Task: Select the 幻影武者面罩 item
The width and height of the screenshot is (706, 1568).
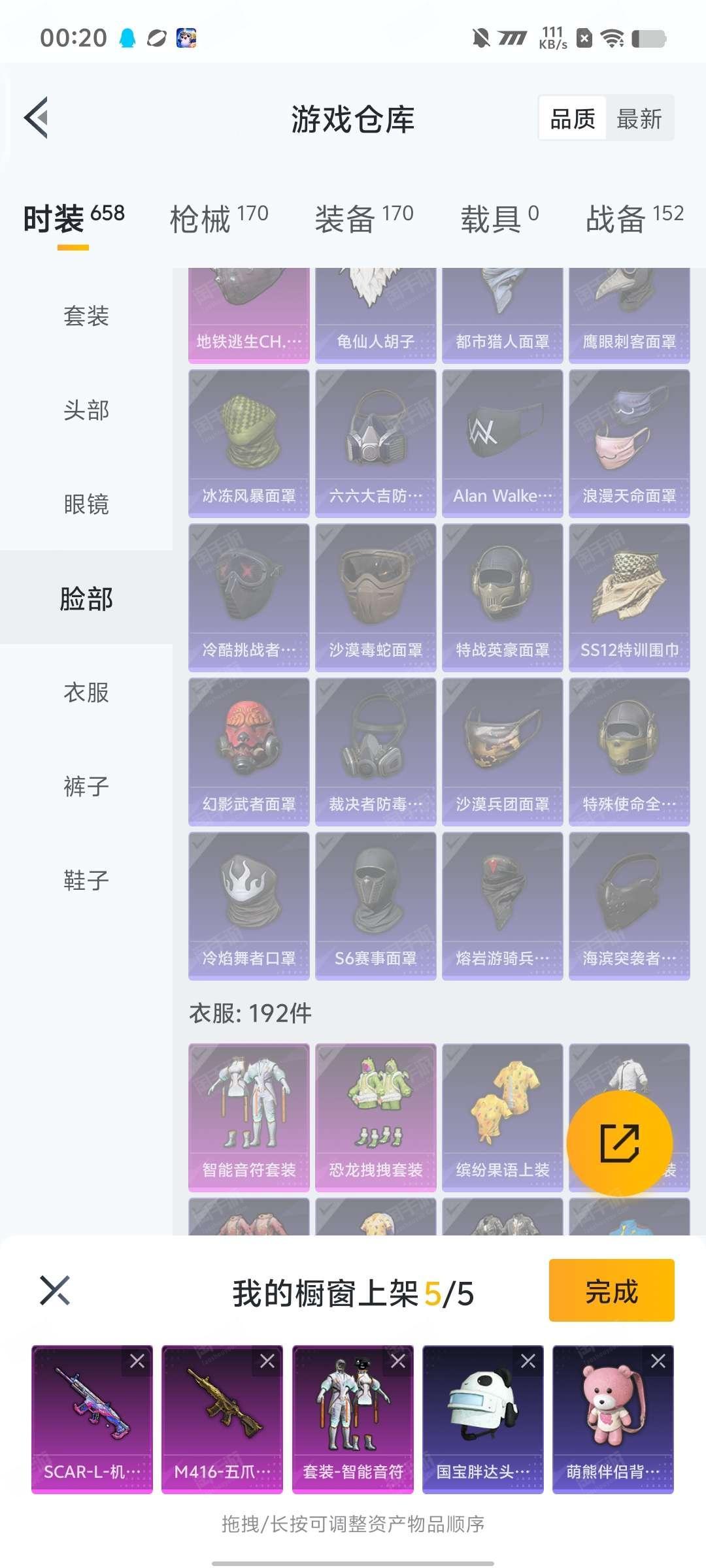Action: 248,753
